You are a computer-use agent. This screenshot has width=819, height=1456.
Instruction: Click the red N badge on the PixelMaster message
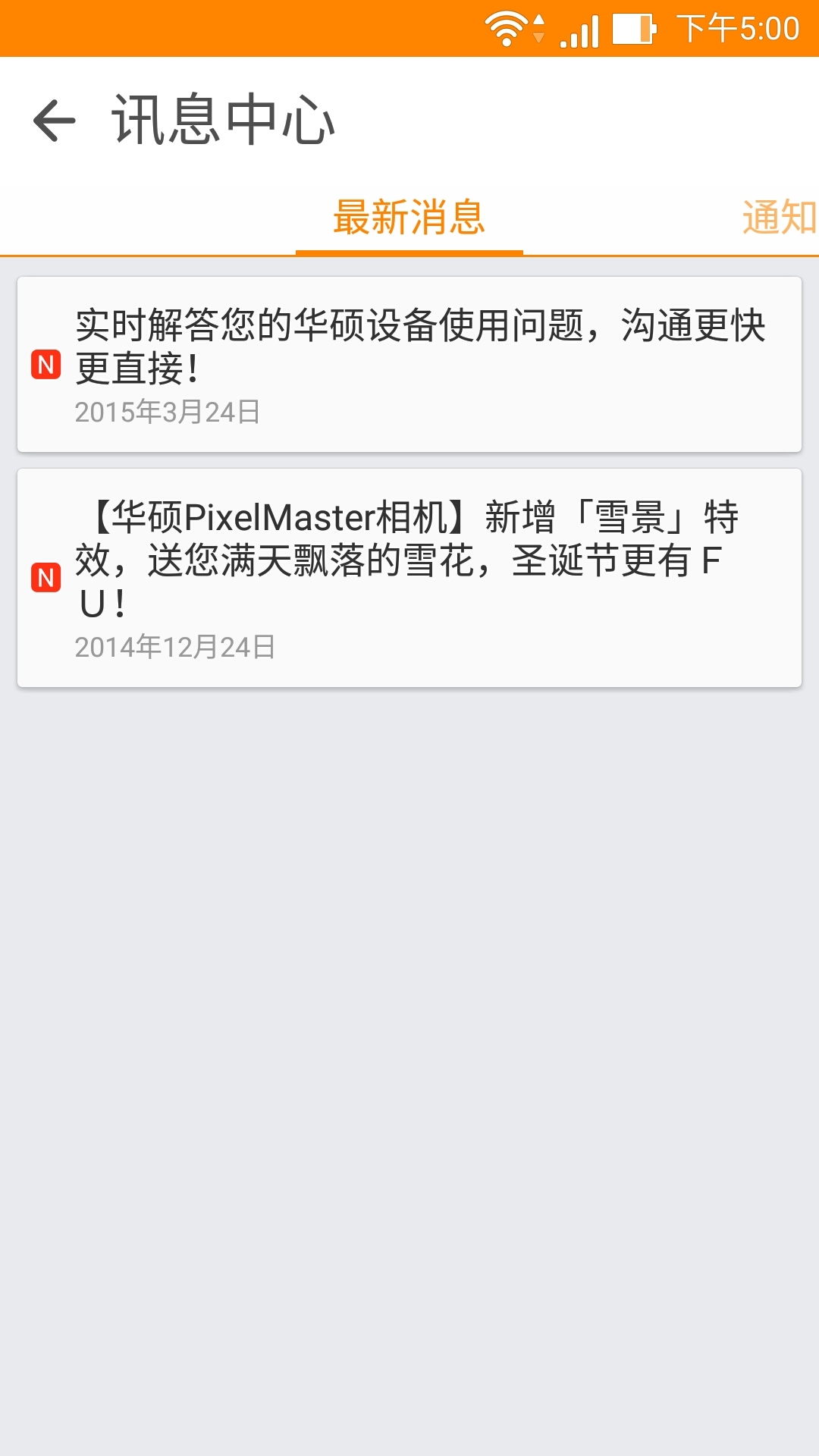coord(45,578)
